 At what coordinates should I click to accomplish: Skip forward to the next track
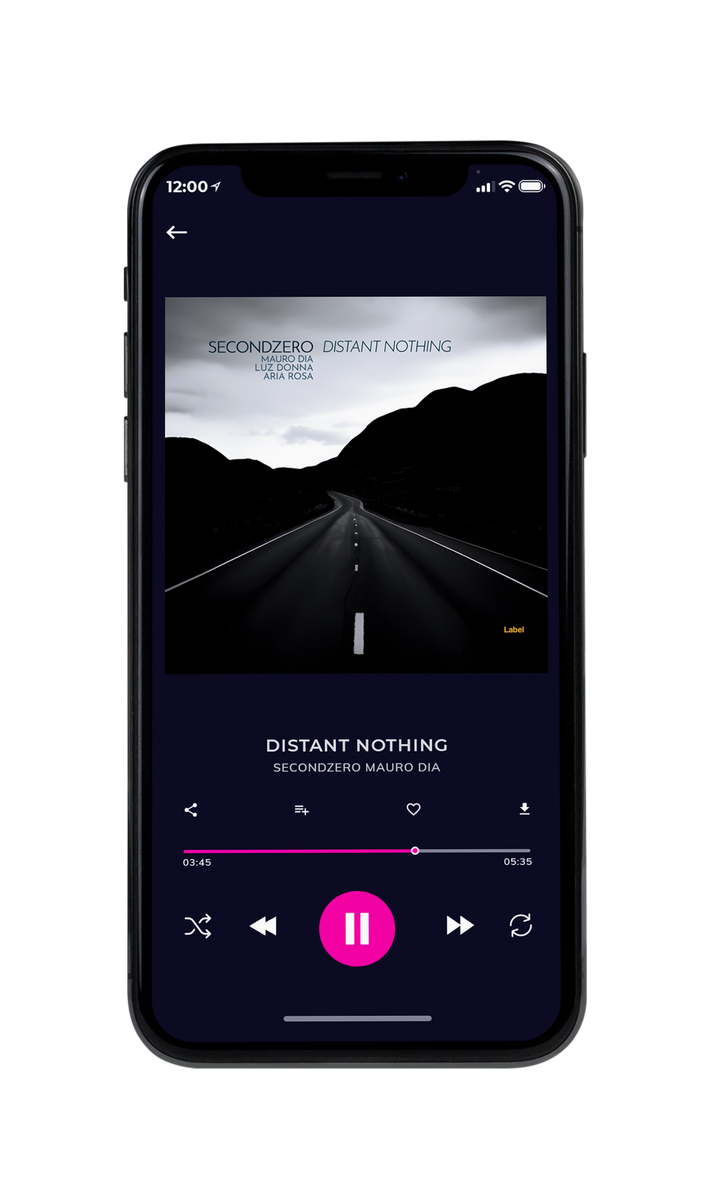460,926
